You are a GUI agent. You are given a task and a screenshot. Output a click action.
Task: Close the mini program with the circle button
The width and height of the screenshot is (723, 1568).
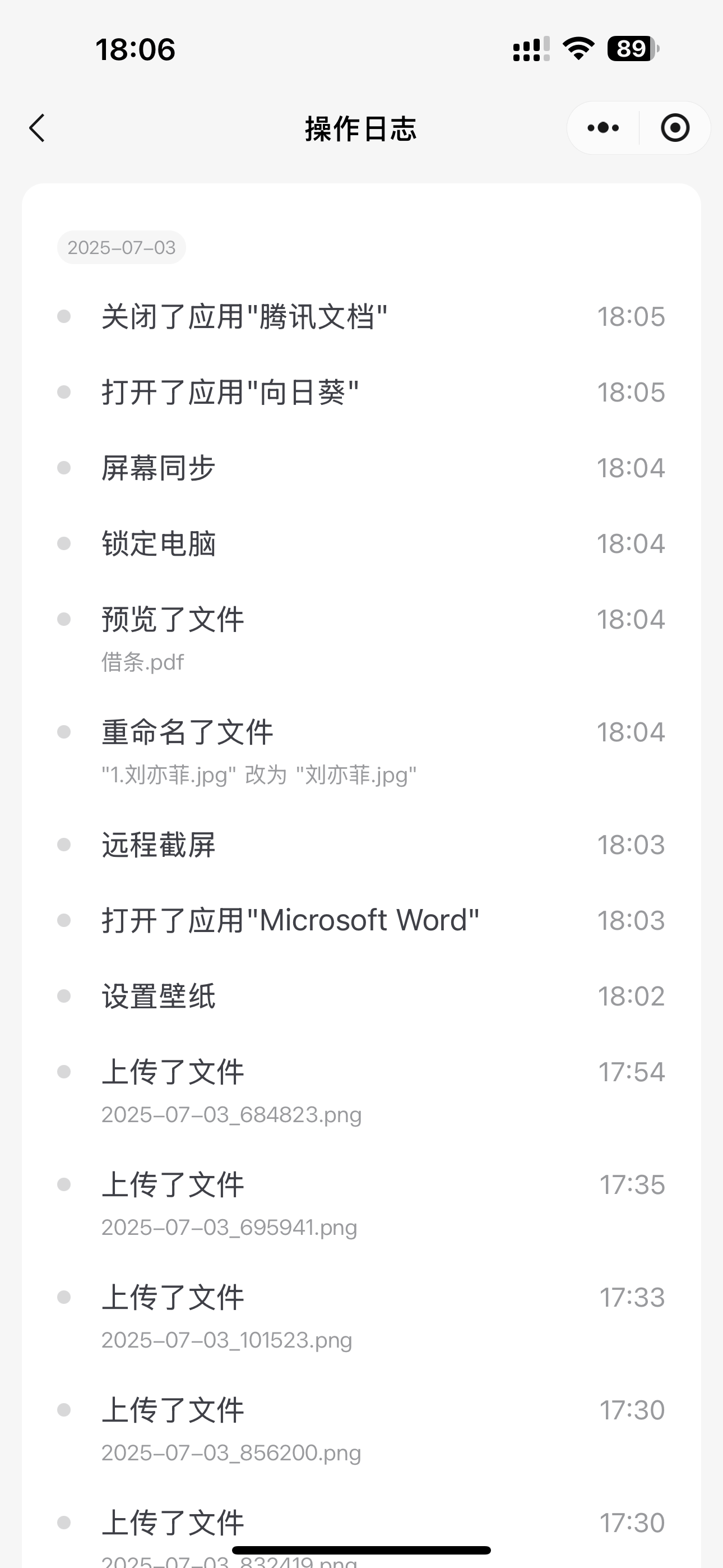coord(675,128)
